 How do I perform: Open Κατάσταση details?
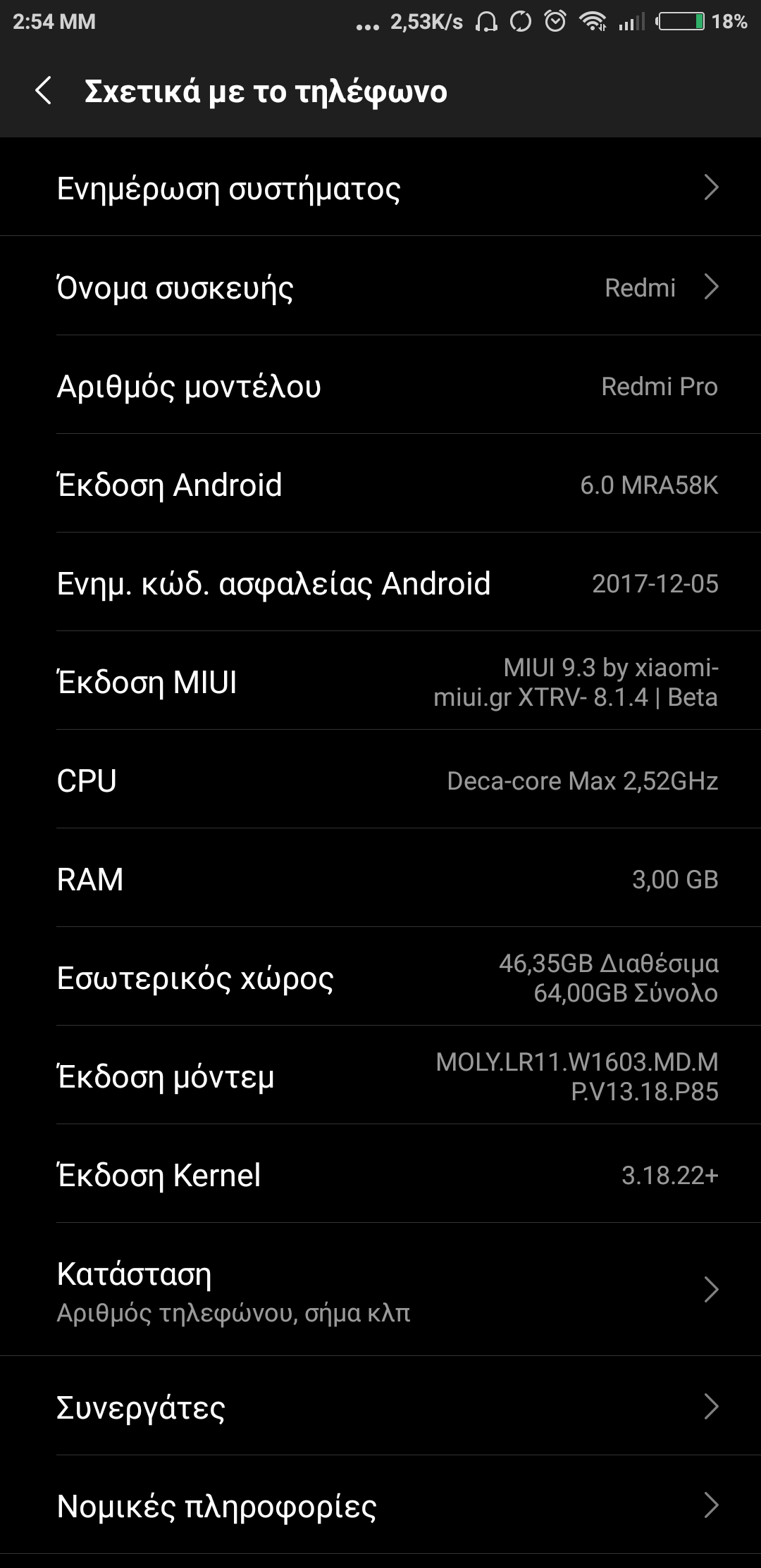click(380, 1290)
